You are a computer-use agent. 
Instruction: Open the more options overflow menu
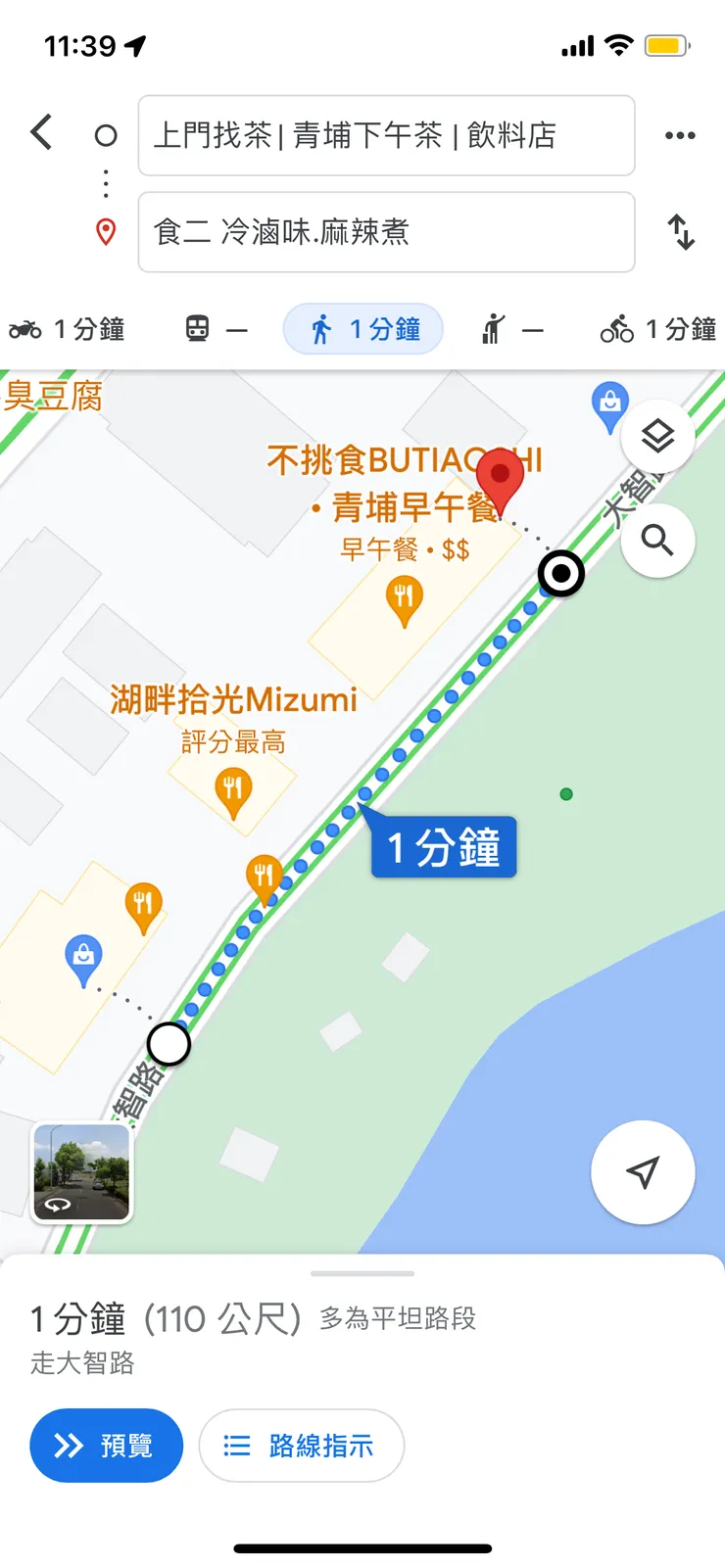tap(680, 135)
